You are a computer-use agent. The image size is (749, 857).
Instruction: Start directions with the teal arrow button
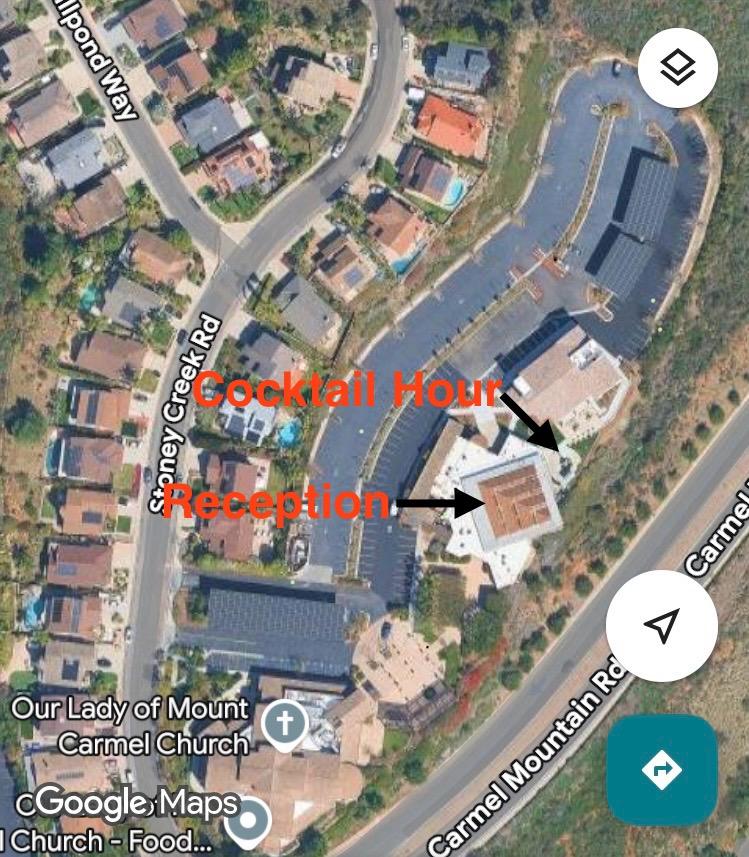[x=662, y=770]
